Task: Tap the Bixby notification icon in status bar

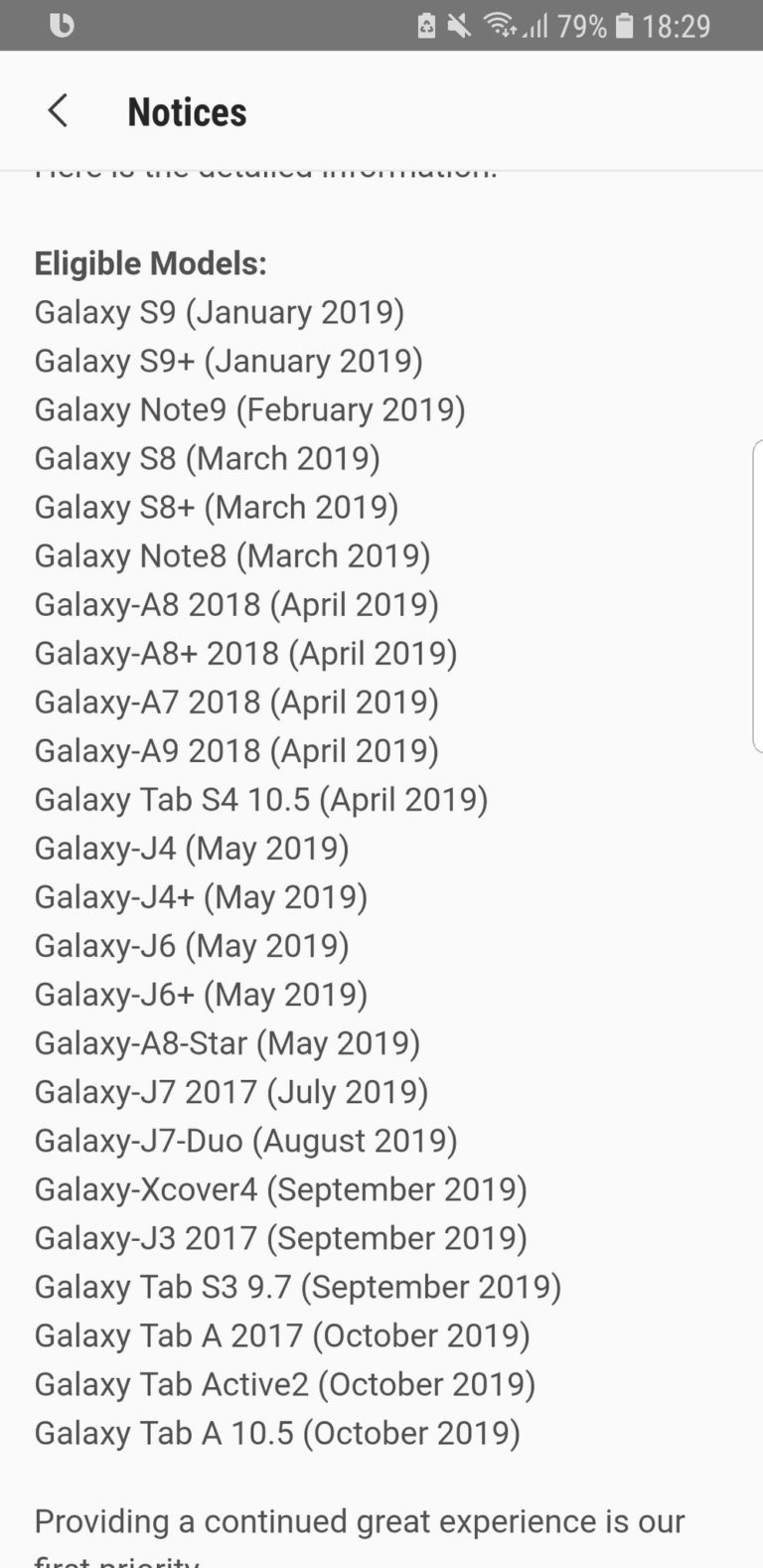Action: pos(62,26)
